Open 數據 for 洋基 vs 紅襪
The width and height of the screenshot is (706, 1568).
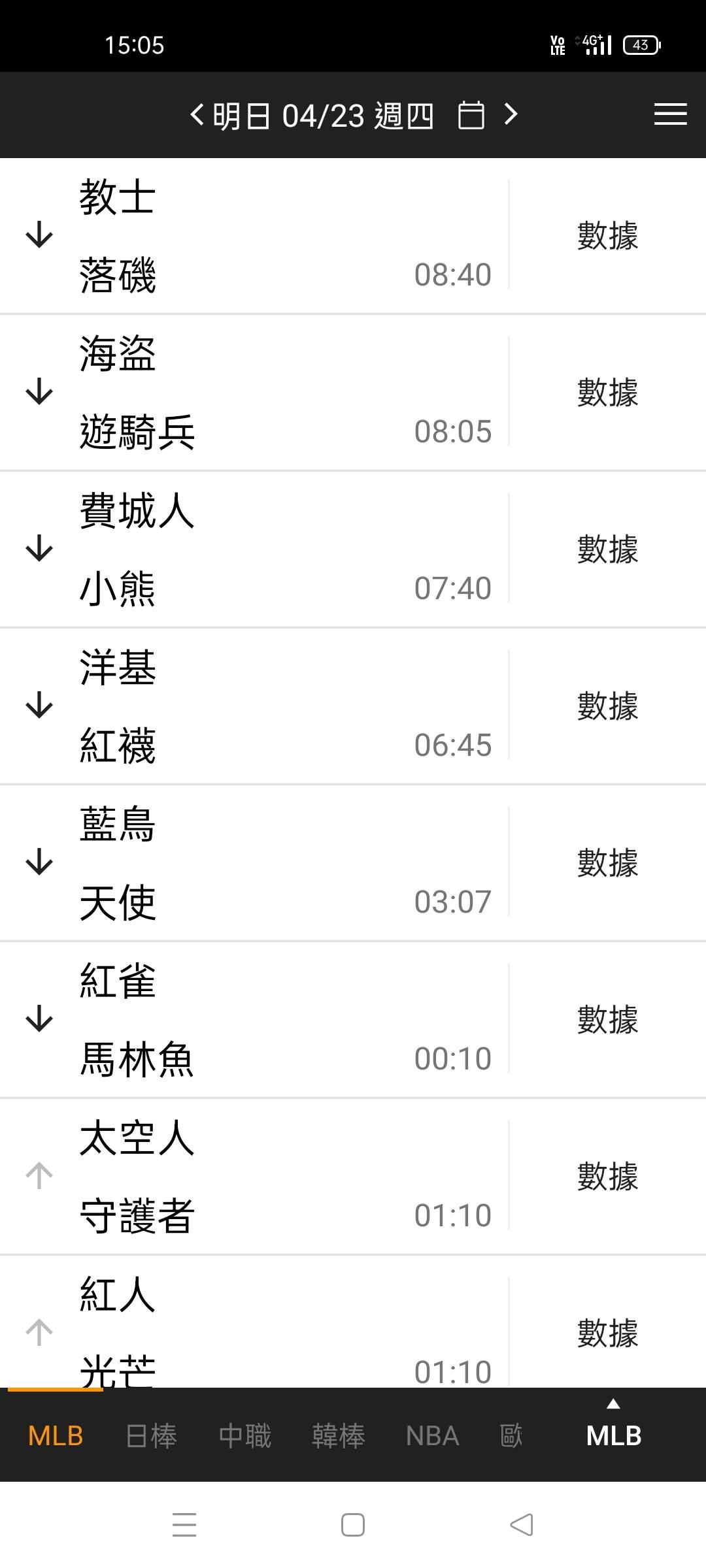coord(607,706)
